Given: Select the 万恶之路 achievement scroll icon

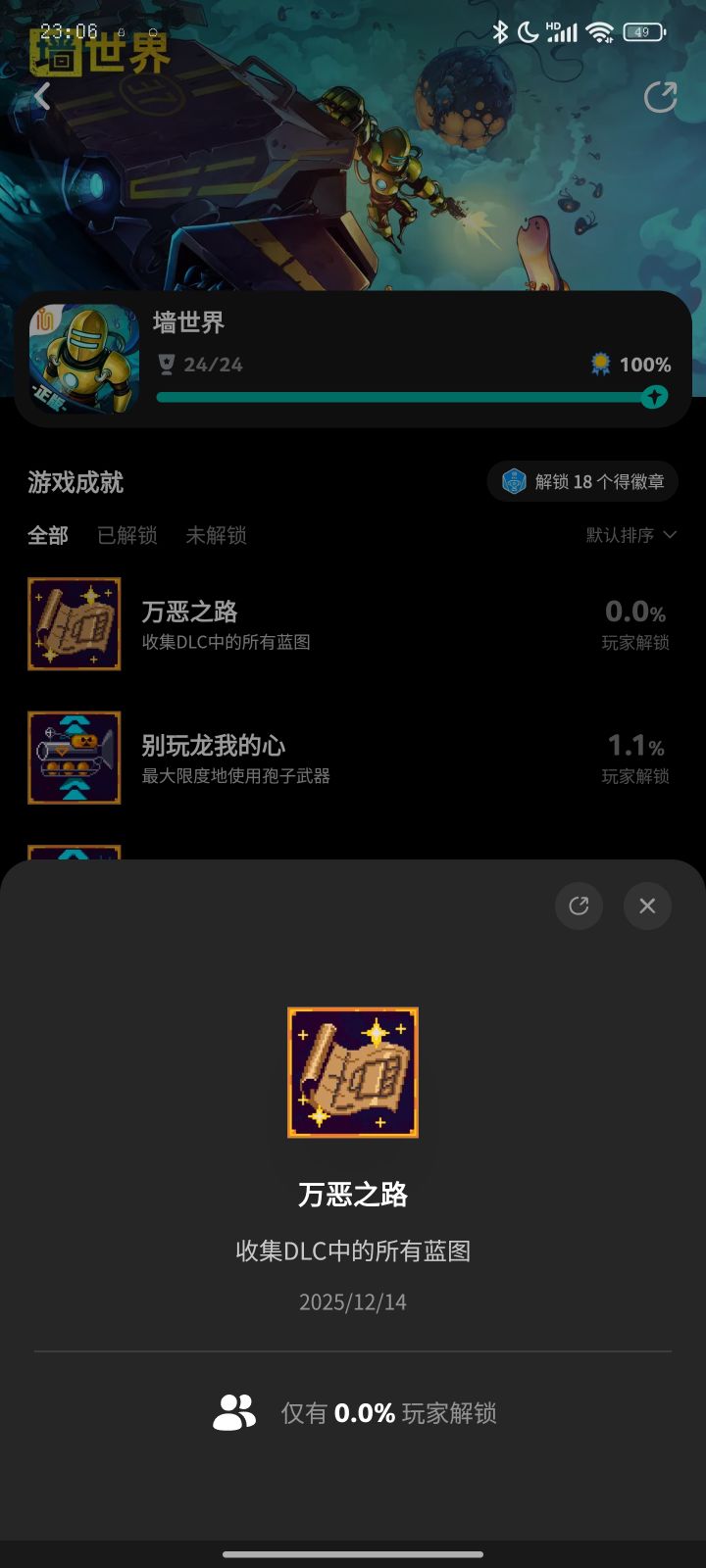Looking at the screenshot, I should (x=75, y=624).
